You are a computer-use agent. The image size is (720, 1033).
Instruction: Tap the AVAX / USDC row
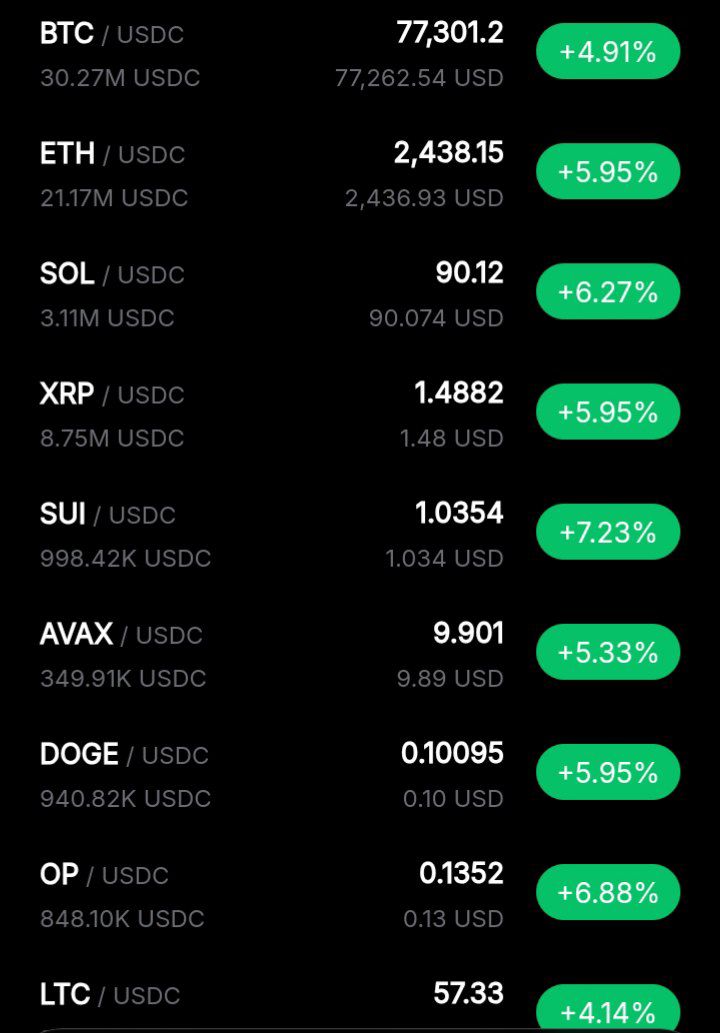click(x=360, y=654)
